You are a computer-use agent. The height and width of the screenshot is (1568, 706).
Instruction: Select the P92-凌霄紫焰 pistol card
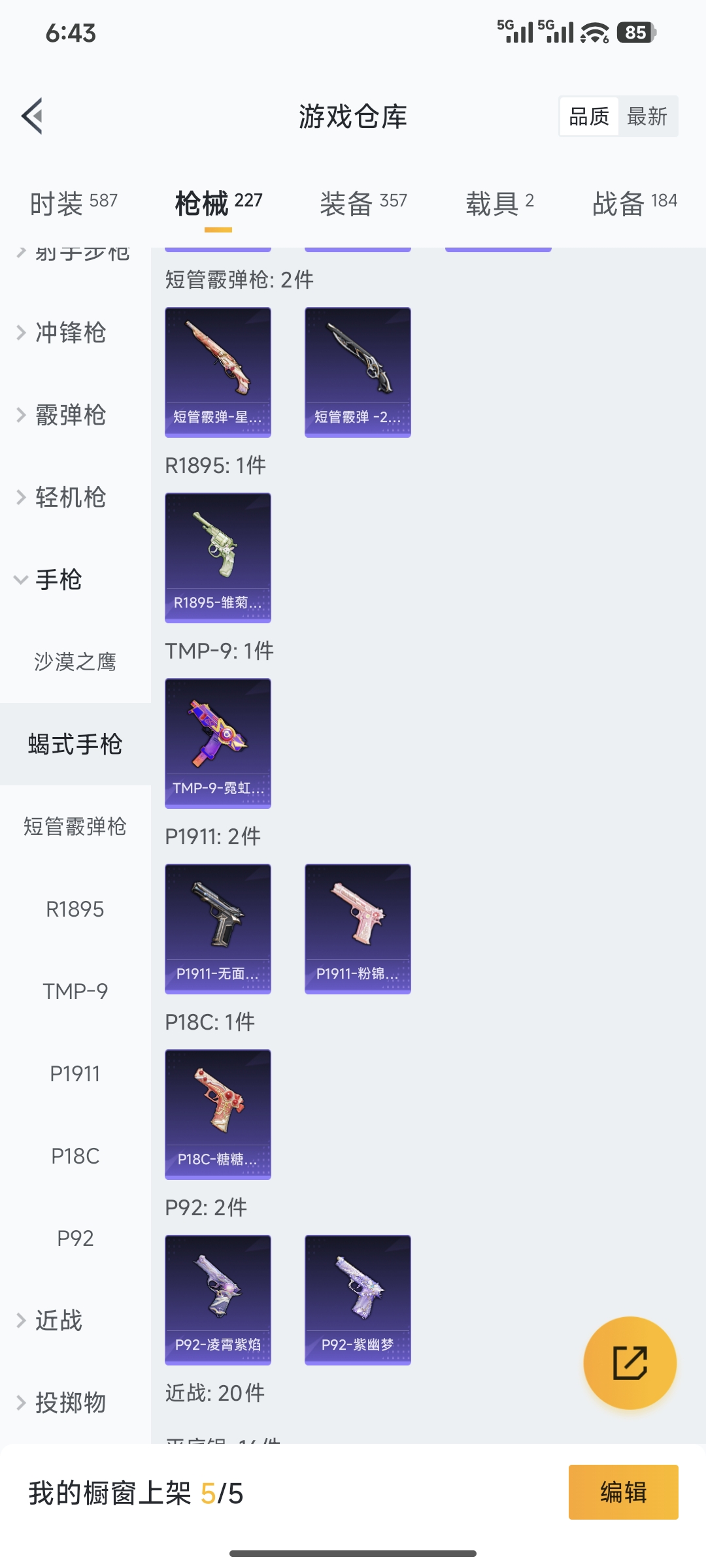point(218,1300)
